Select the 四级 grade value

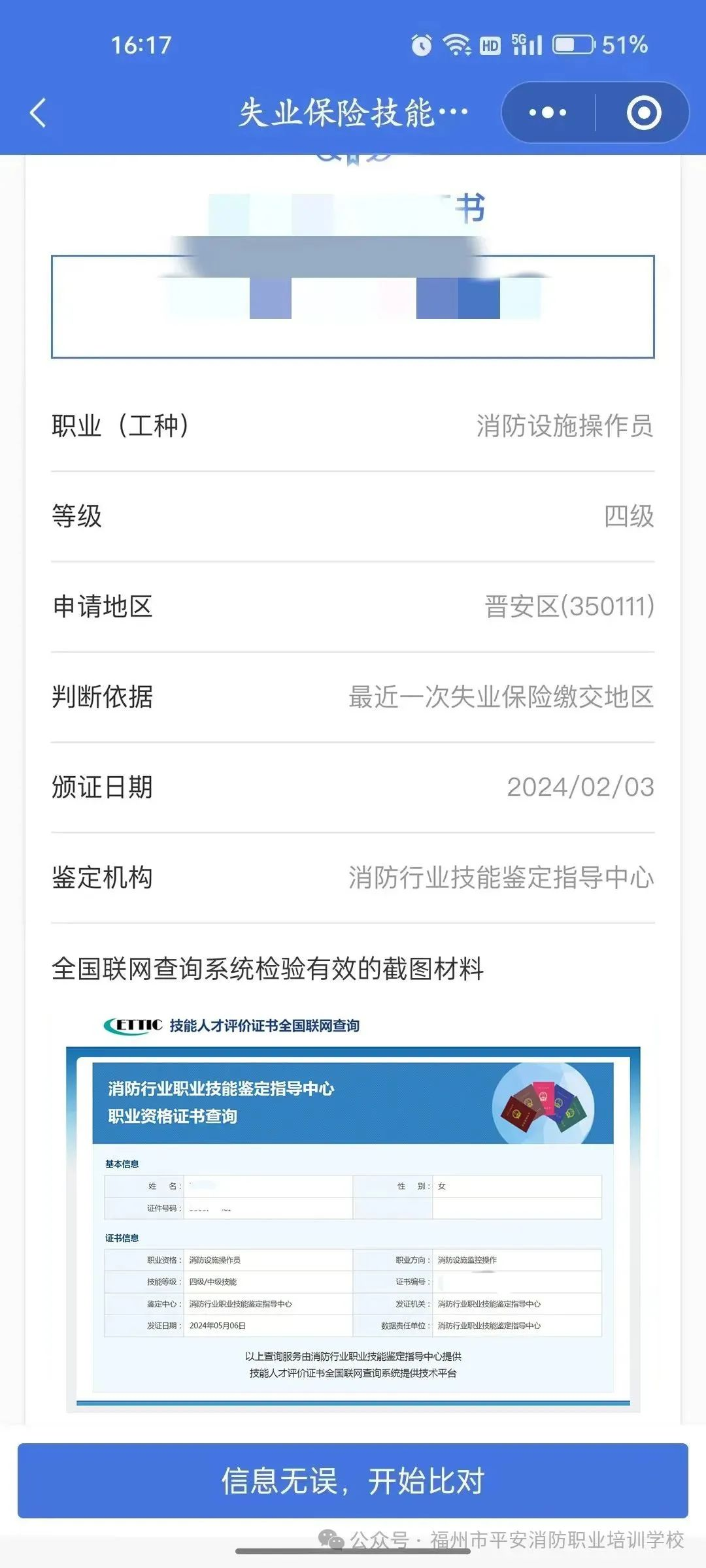coord(629,516)
